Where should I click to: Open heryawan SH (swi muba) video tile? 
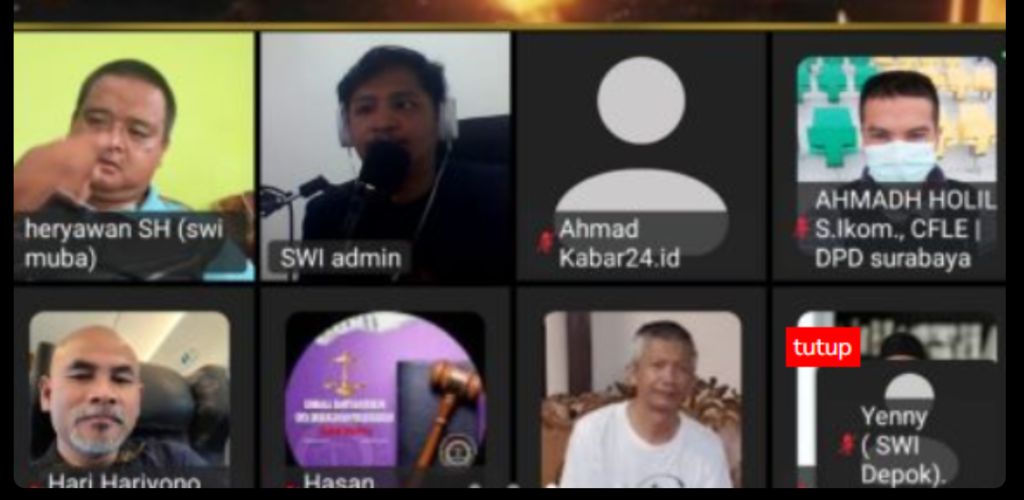134,155
